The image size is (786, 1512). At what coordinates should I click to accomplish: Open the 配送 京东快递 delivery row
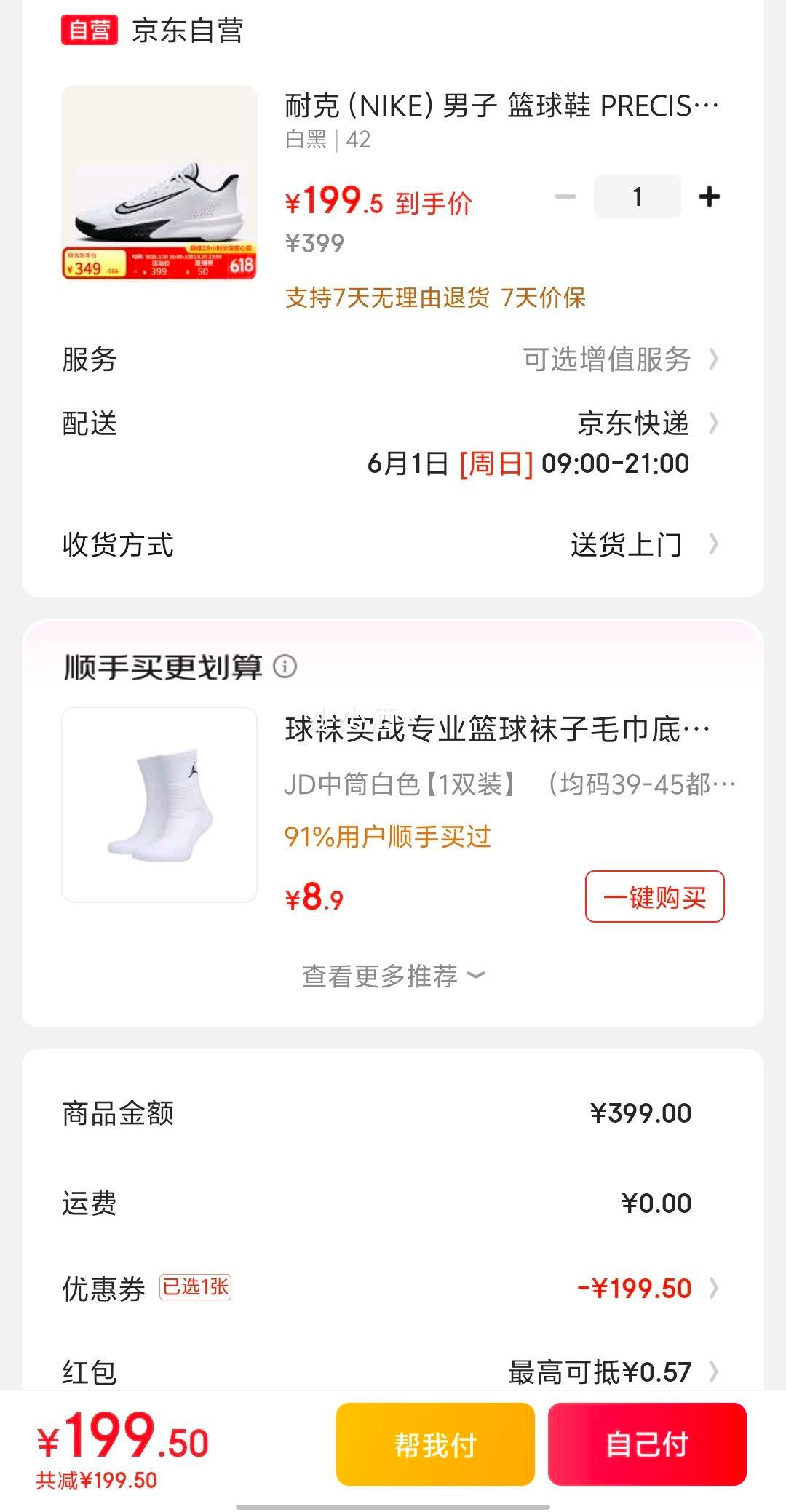393,442
